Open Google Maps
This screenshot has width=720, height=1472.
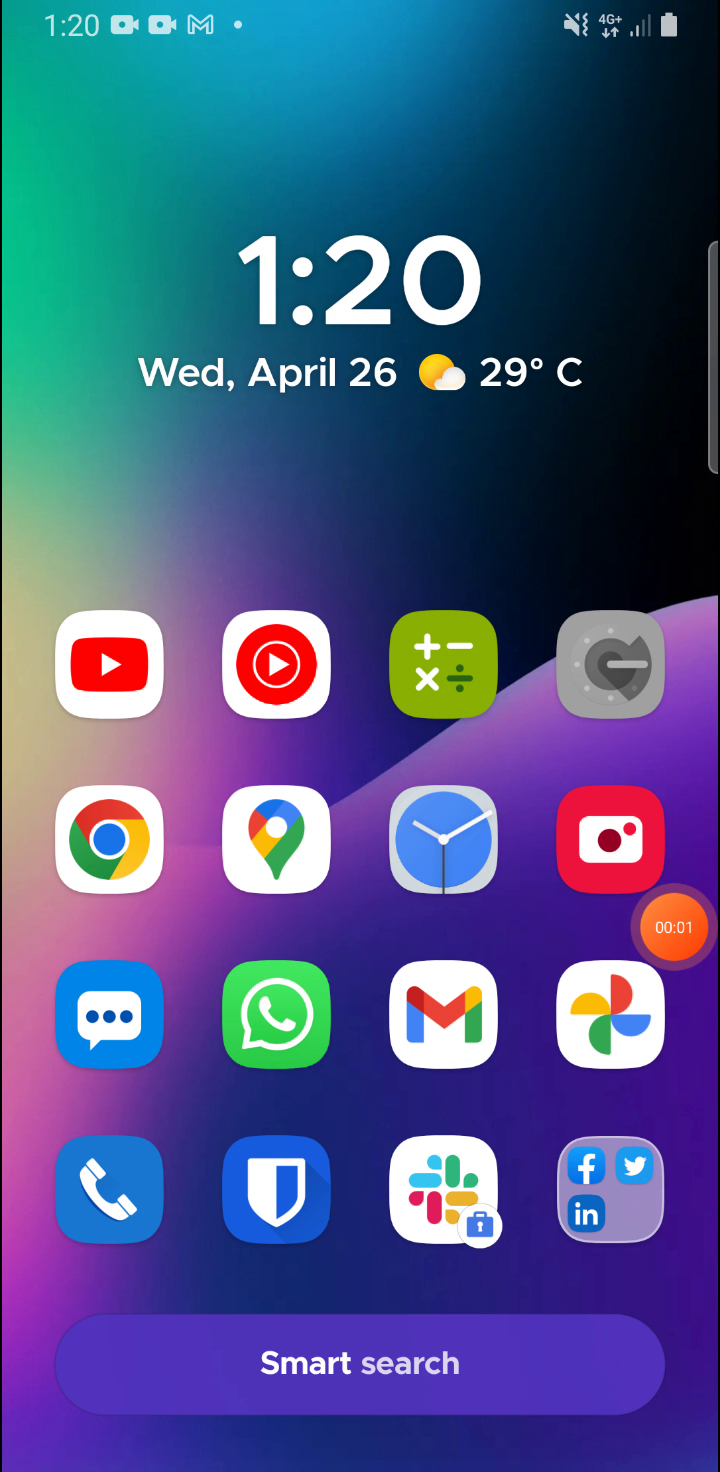click(x=276, y=839)
